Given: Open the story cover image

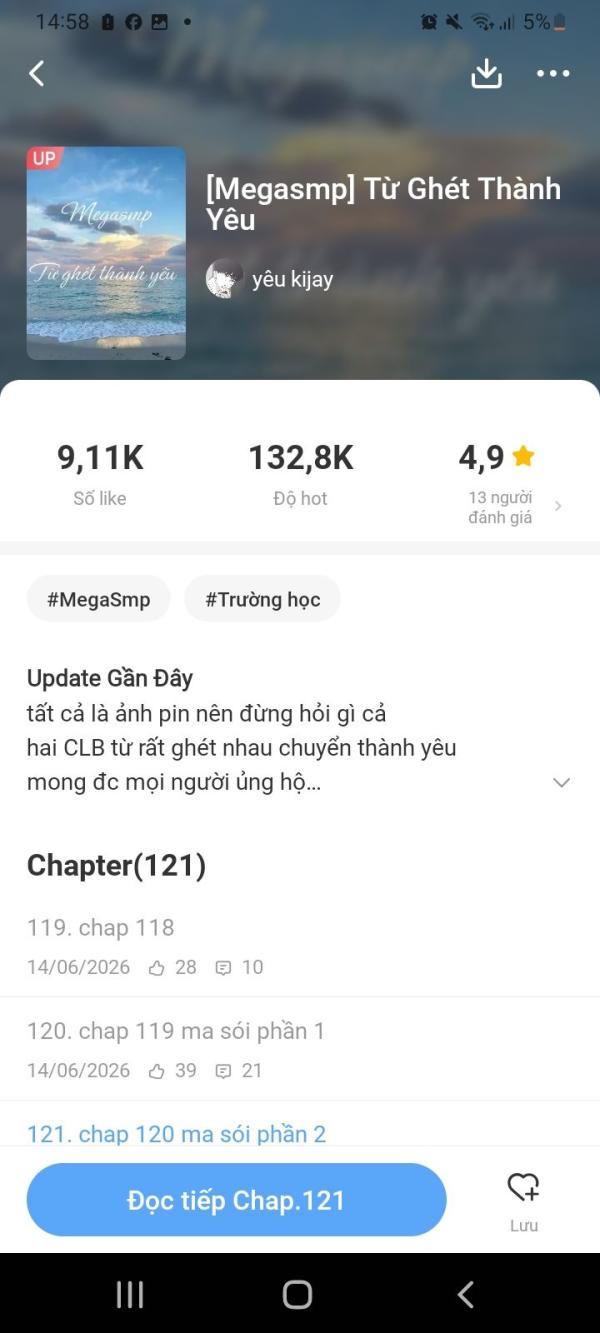Looking at the screenshot, I should click(x=106, y=253).
